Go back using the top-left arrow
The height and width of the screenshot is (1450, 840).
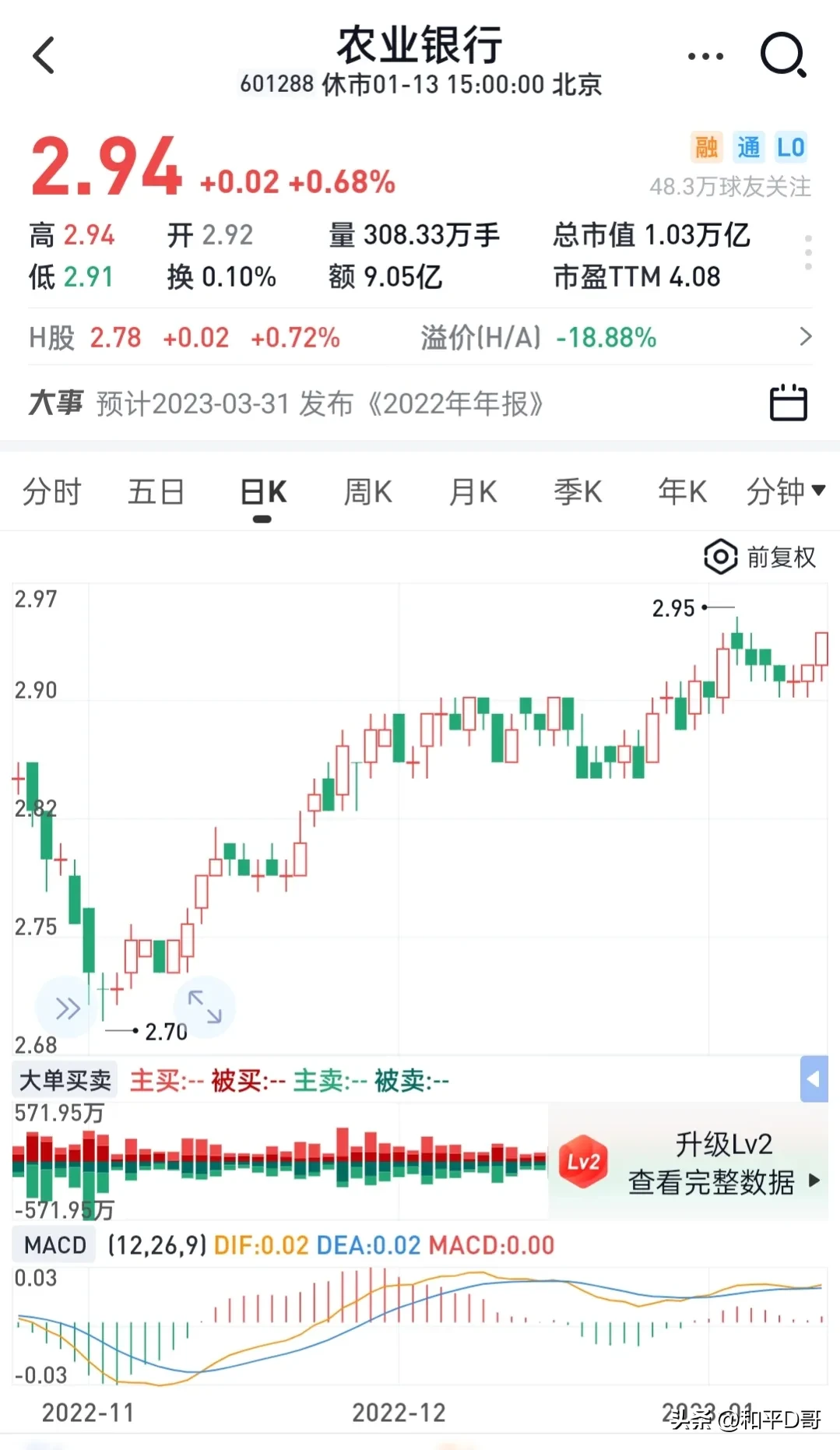click(44, 55)
